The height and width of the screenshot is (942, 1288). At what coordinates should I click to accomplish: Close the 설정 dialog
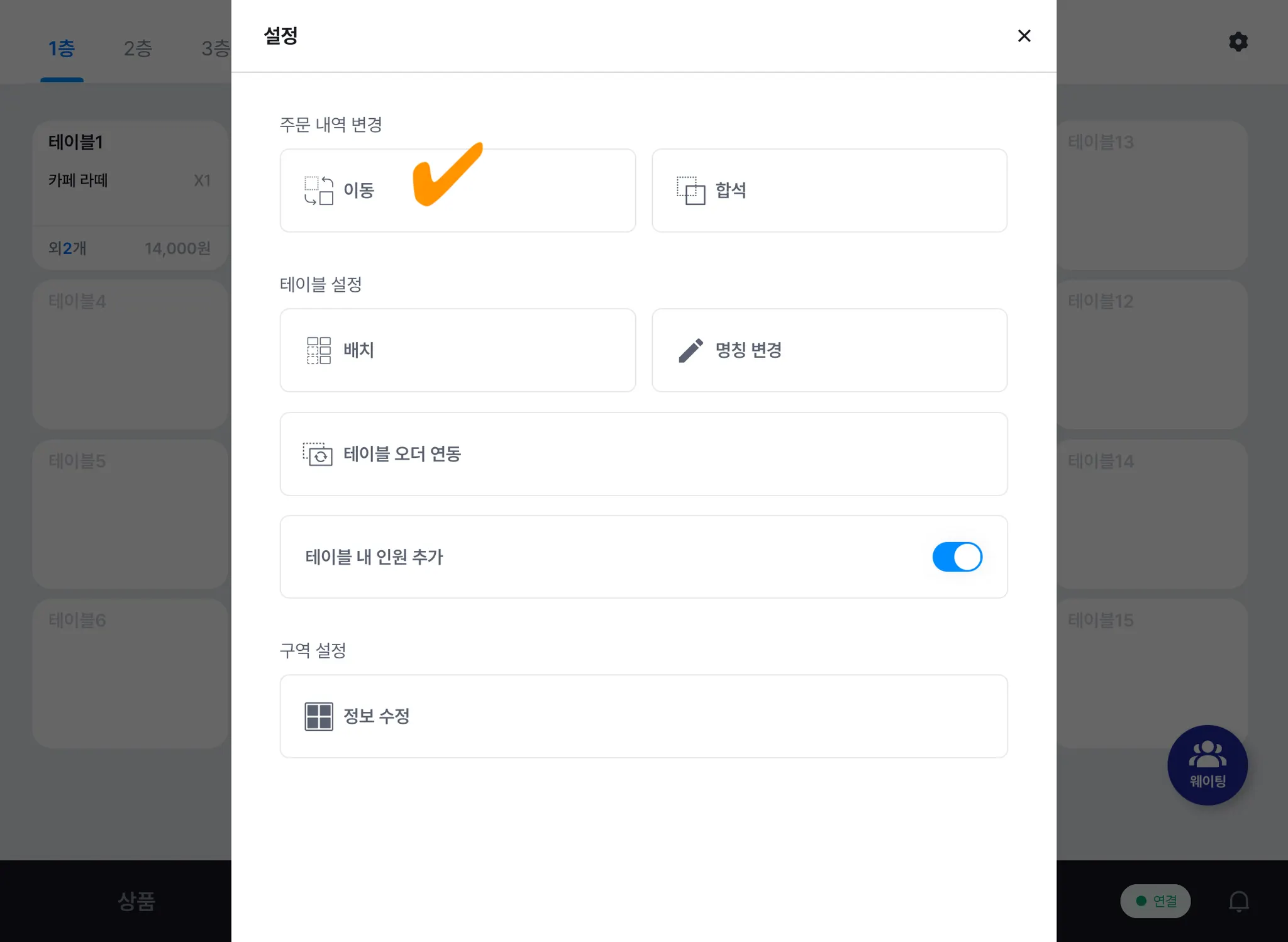[x=1024, y=36]
